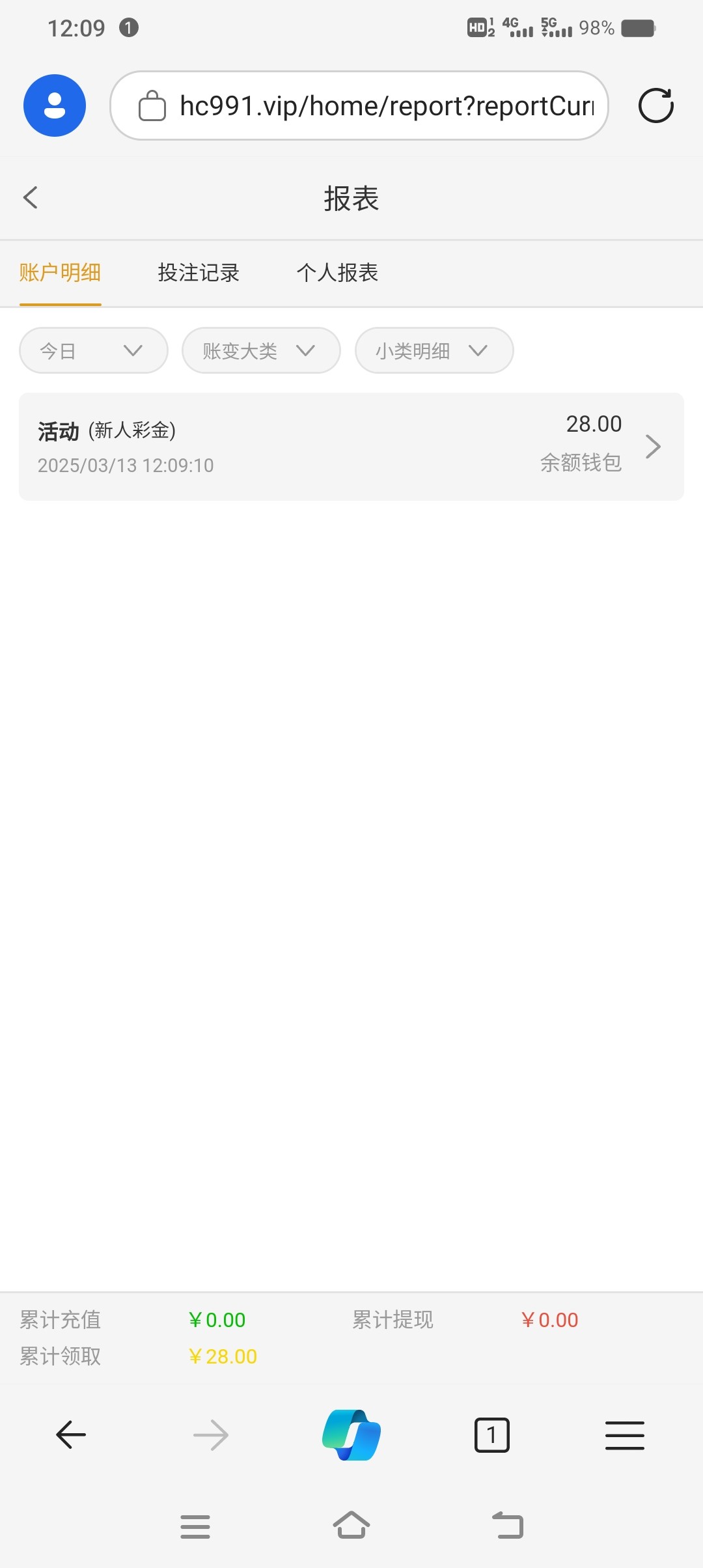Screen dimensions: 703x1568
Task: Open the Copilot button in the toolbar
Action: point(351,1435)
